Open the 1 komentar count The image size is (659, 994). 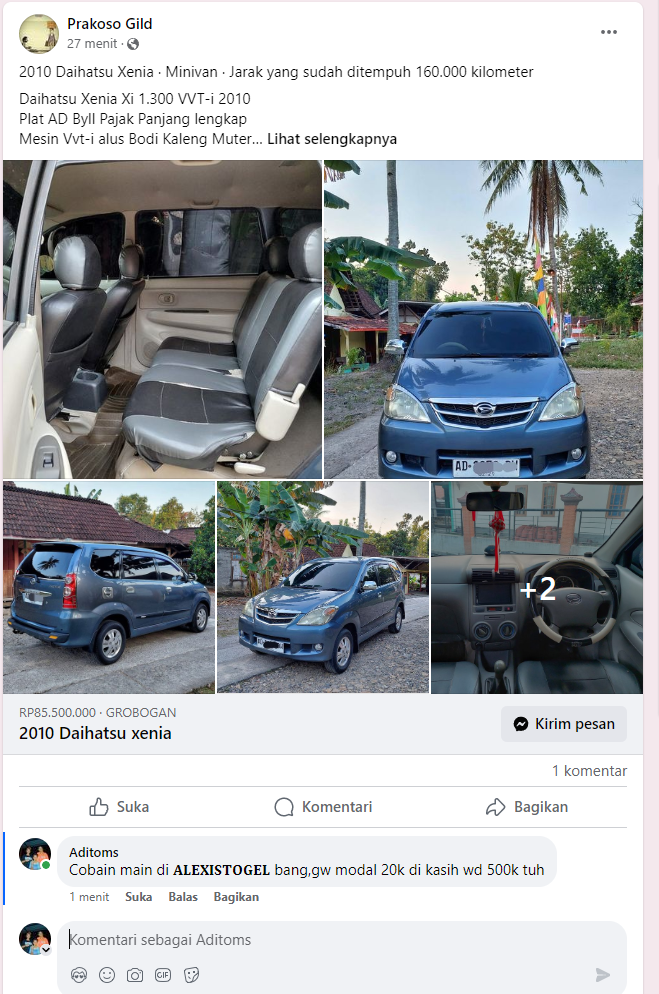pyautogui.click(x=589, y=771)
